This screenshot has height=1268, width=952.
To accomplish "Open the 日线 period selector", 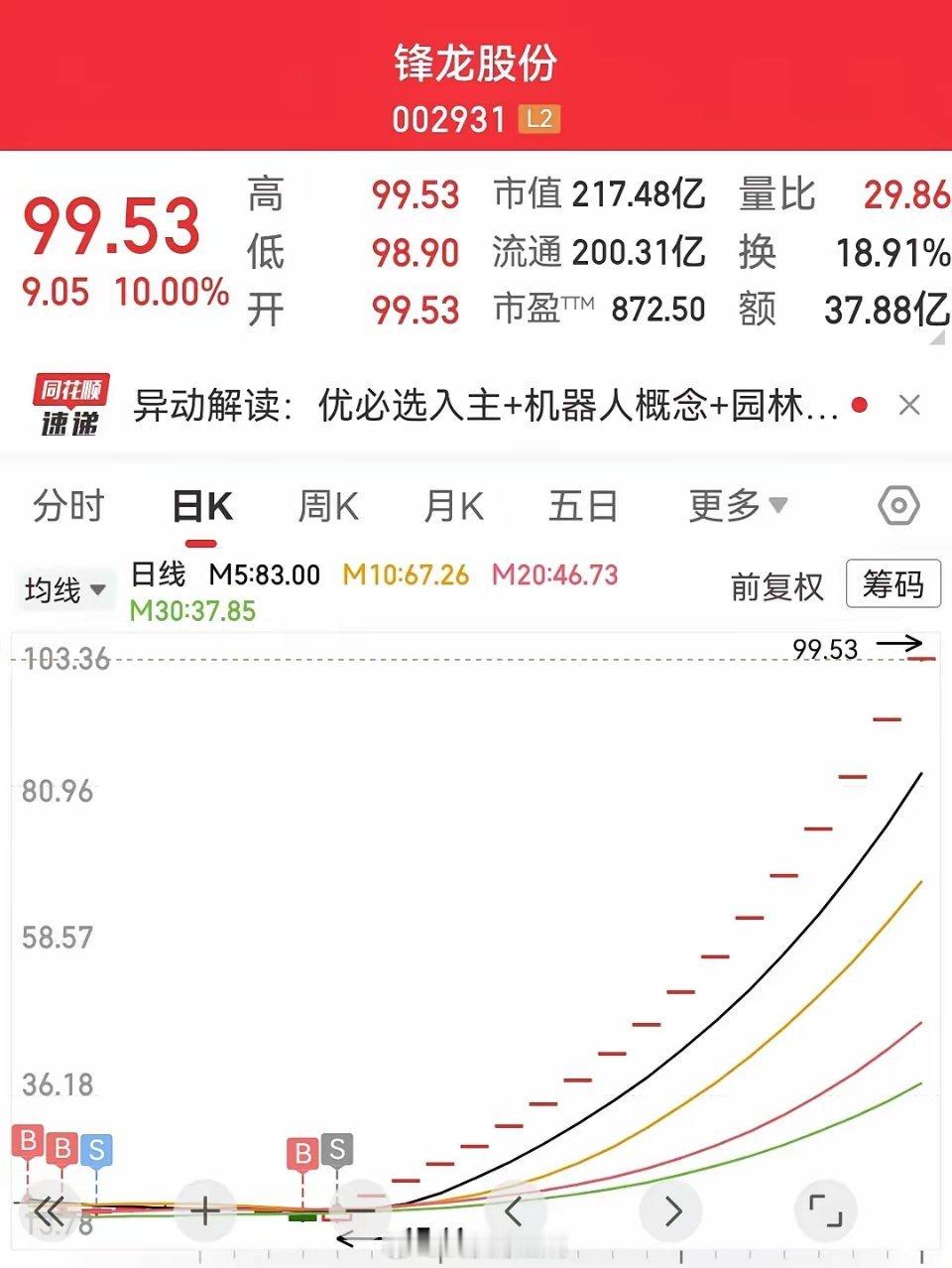I will (x=159, y=574).
